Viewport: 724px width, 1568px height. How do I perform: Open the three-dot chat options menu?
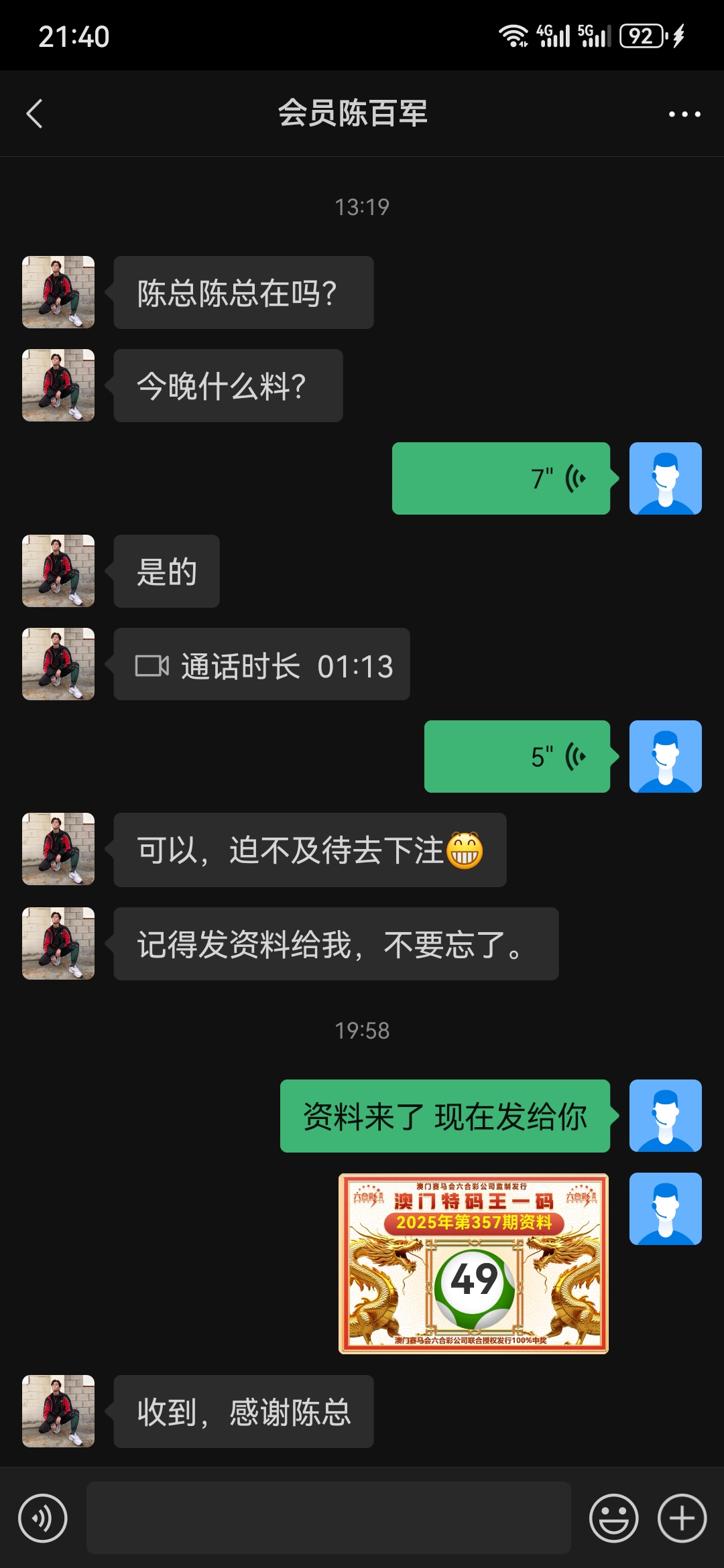[684, 114]
